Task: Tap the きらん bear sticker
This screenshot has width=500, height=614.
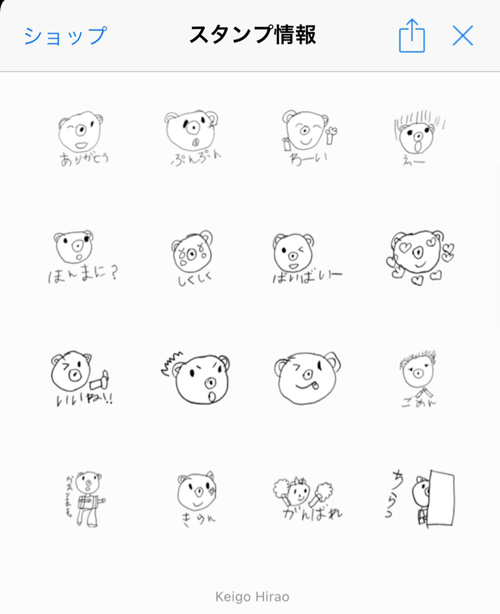Action: 197,499
